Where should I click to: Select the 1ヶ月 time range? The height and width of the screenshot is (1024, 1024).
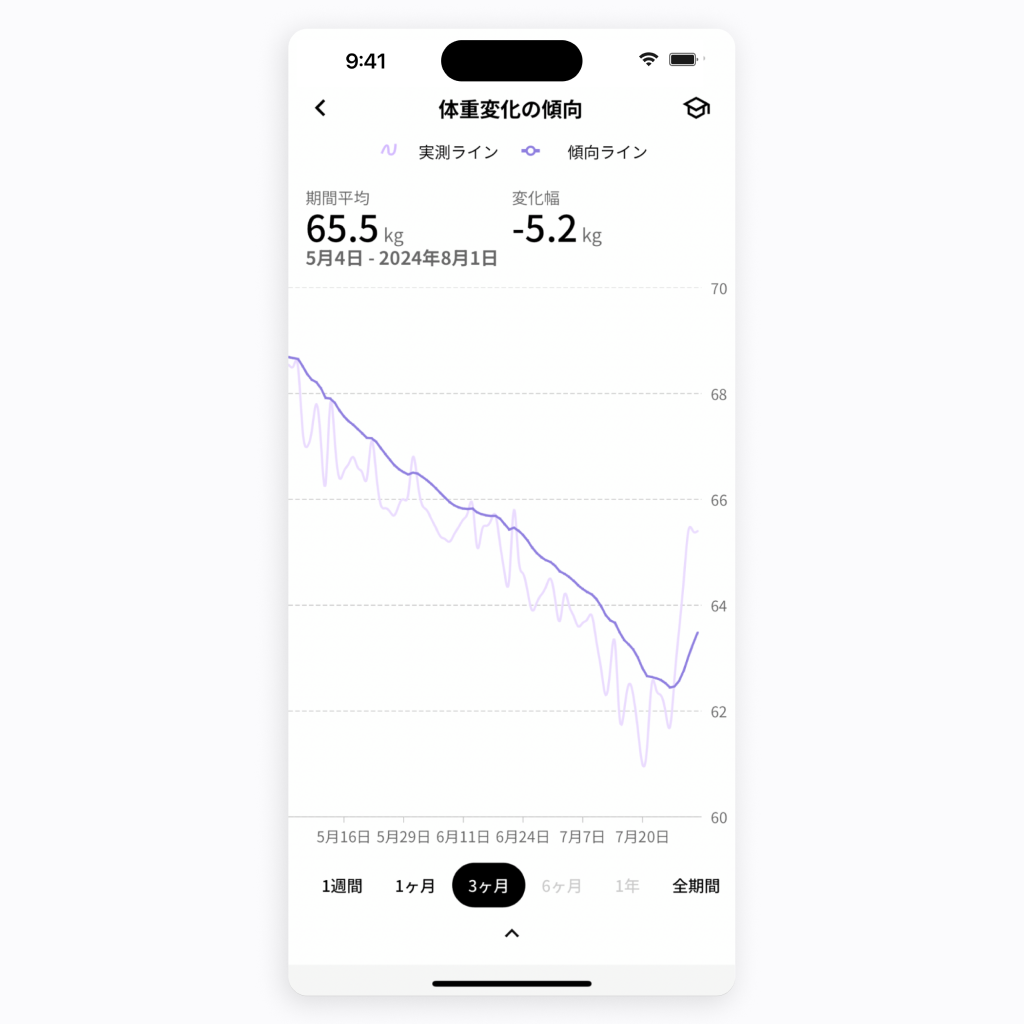pyautogui.click(x=415, y=886)
